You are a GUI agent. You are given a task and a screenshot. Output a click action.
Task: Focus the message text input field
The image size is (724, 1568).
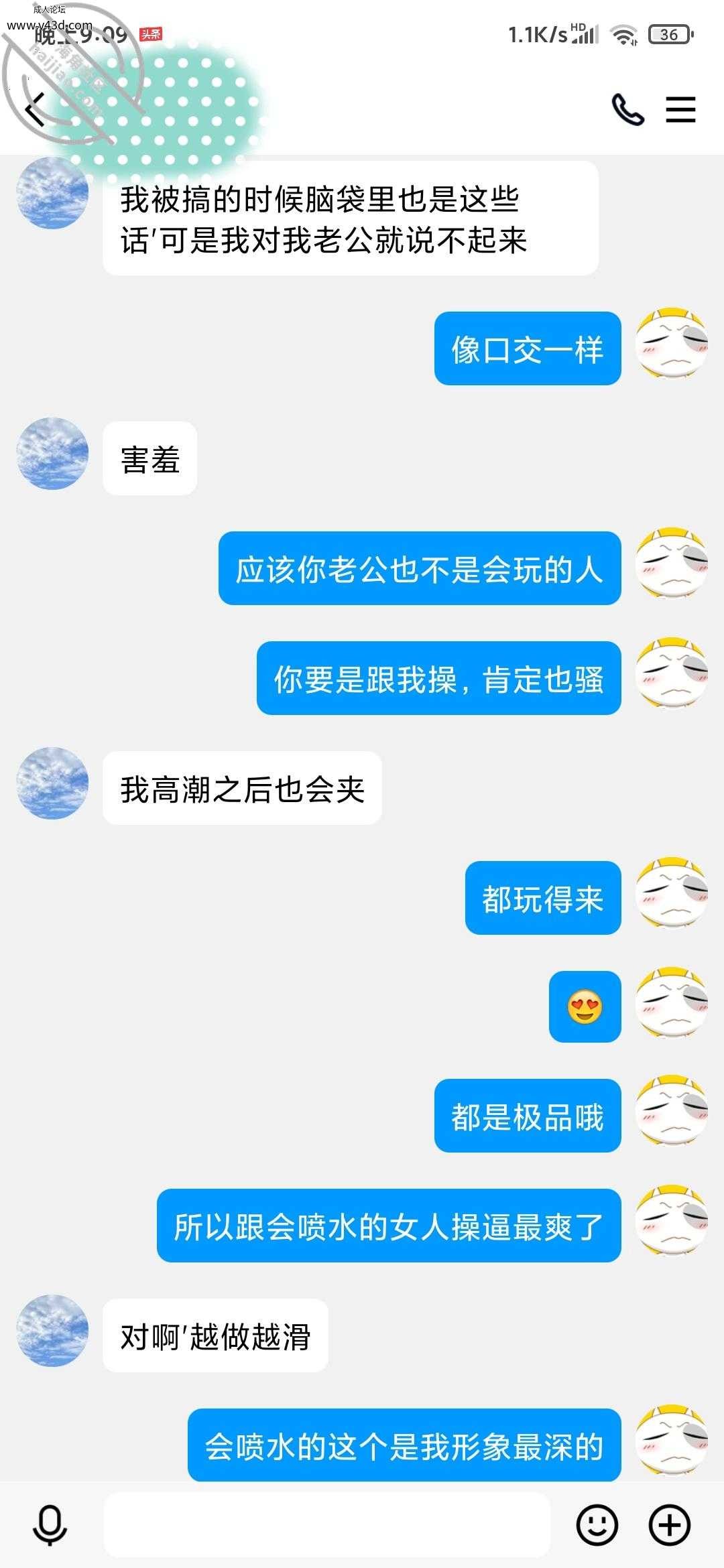(x=326, y=1525)
